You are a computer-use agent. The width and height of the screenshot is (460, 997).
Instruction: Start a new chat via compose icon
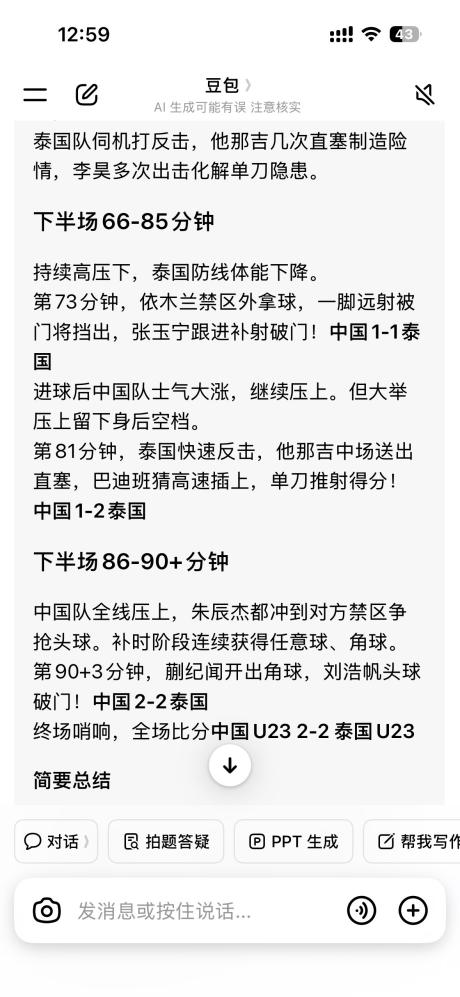87,94
